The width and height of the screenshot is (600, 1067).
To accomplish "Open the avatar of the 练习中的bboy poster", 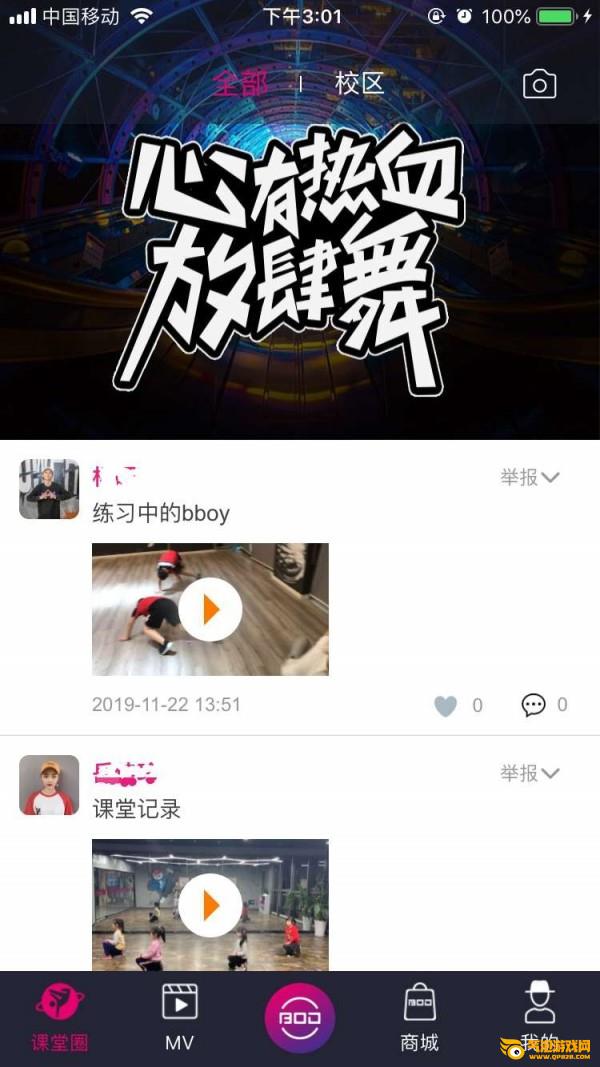I will click(x=49, y=489).
